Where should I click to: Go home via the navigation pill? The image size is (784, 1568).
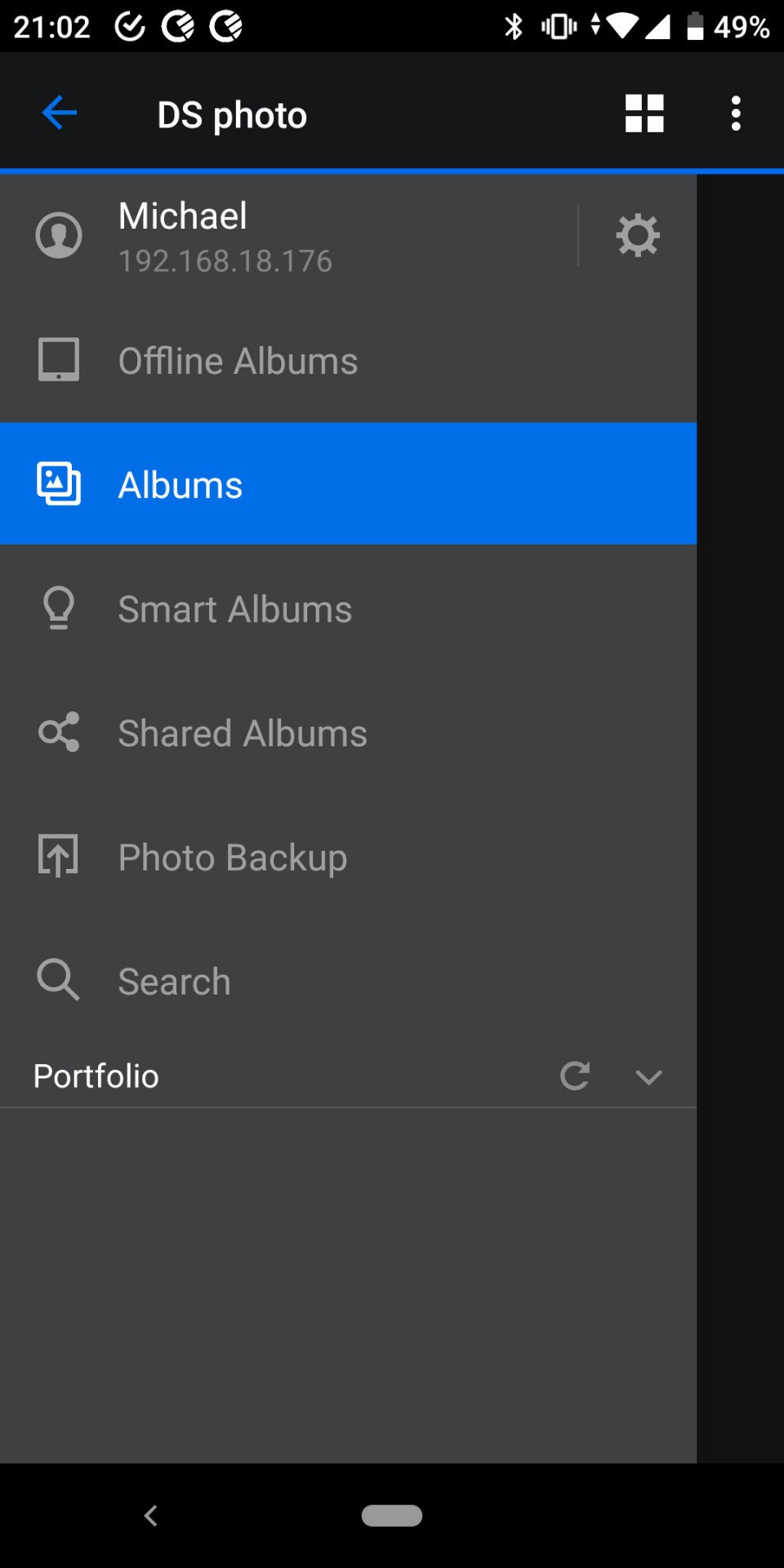point(392,1516)
